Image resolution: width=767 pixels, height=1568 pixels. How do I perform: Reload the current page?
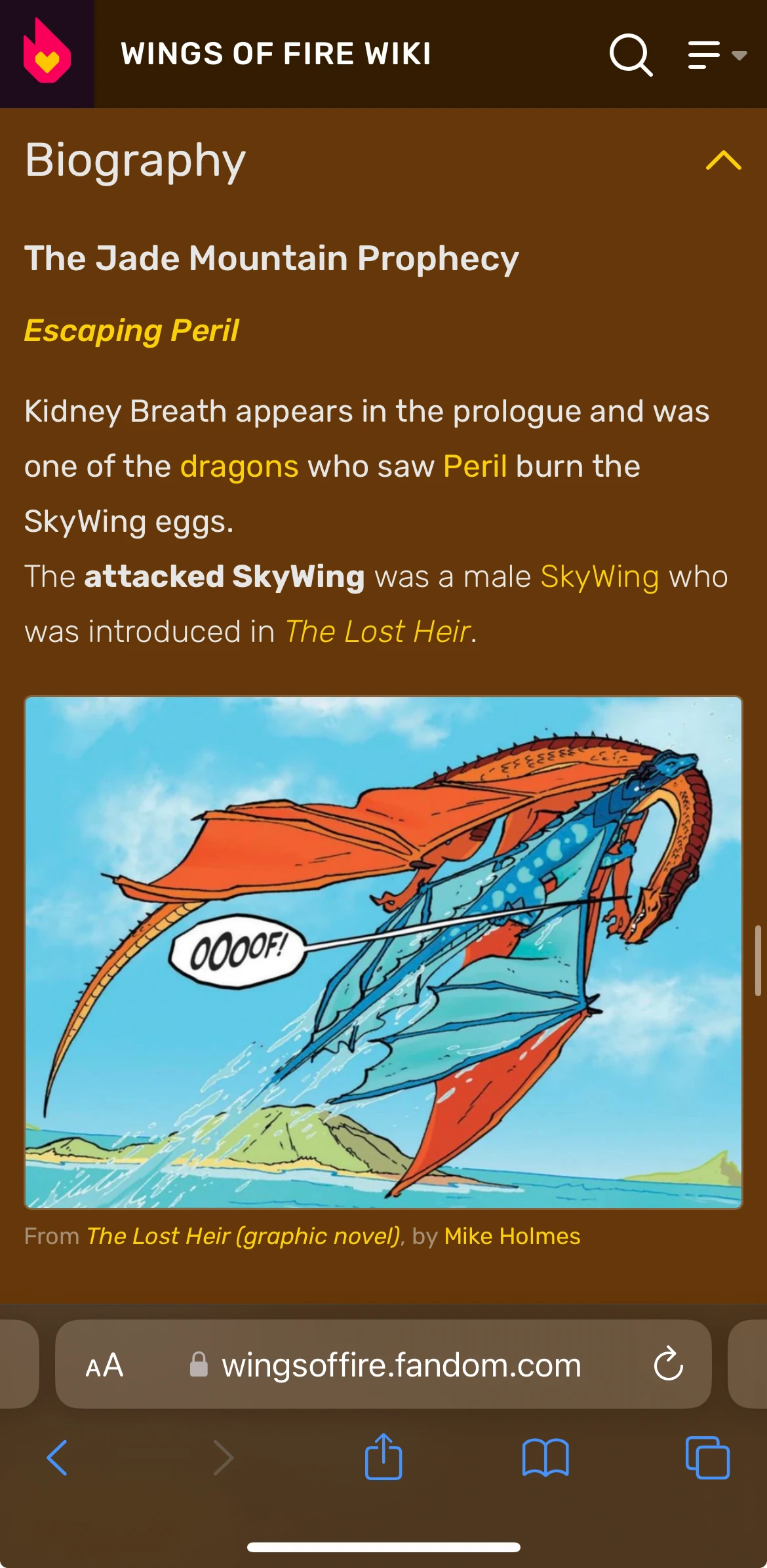point(668,1365)
